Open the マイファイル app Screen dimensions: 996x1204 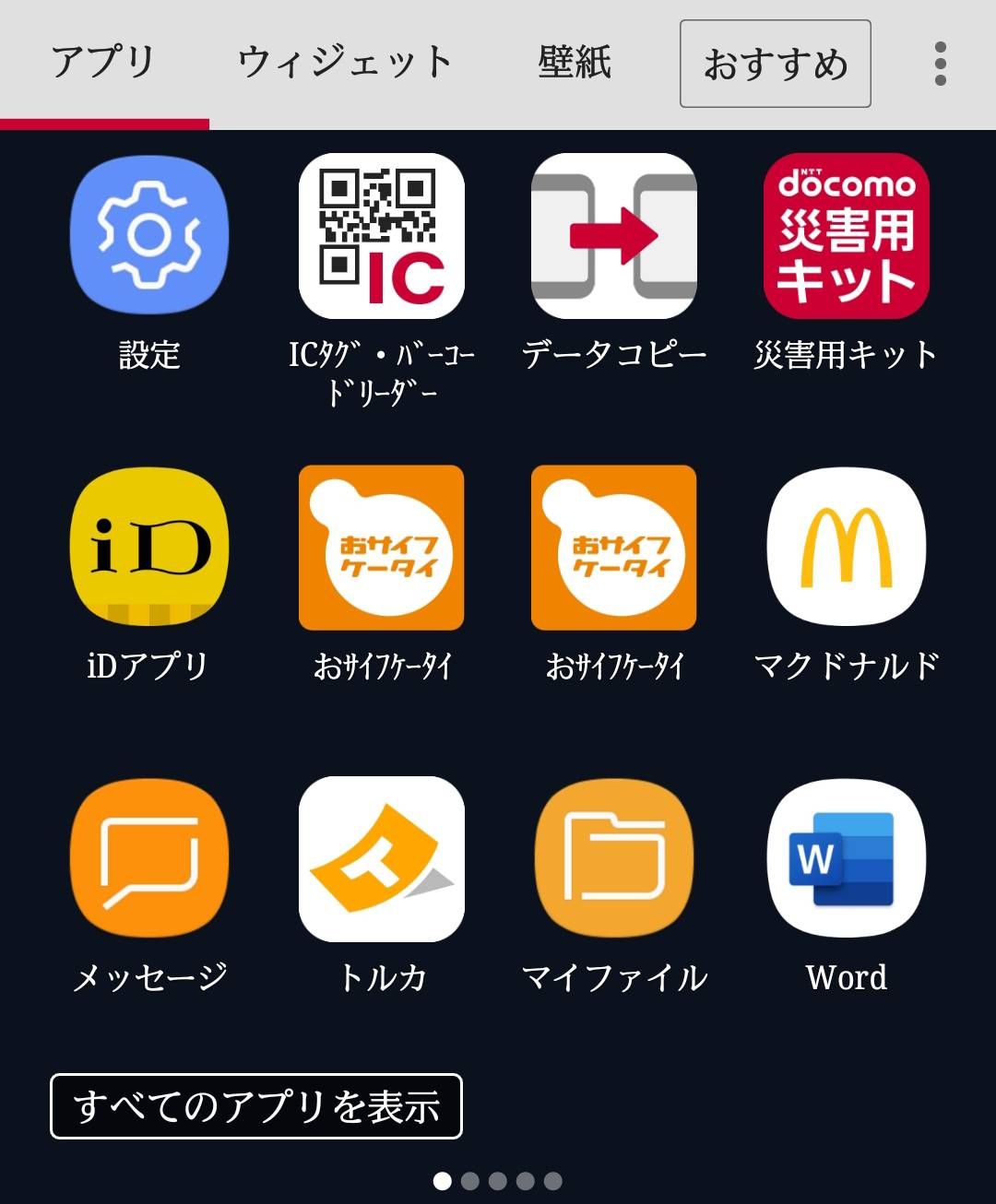(x=614, y=858)
